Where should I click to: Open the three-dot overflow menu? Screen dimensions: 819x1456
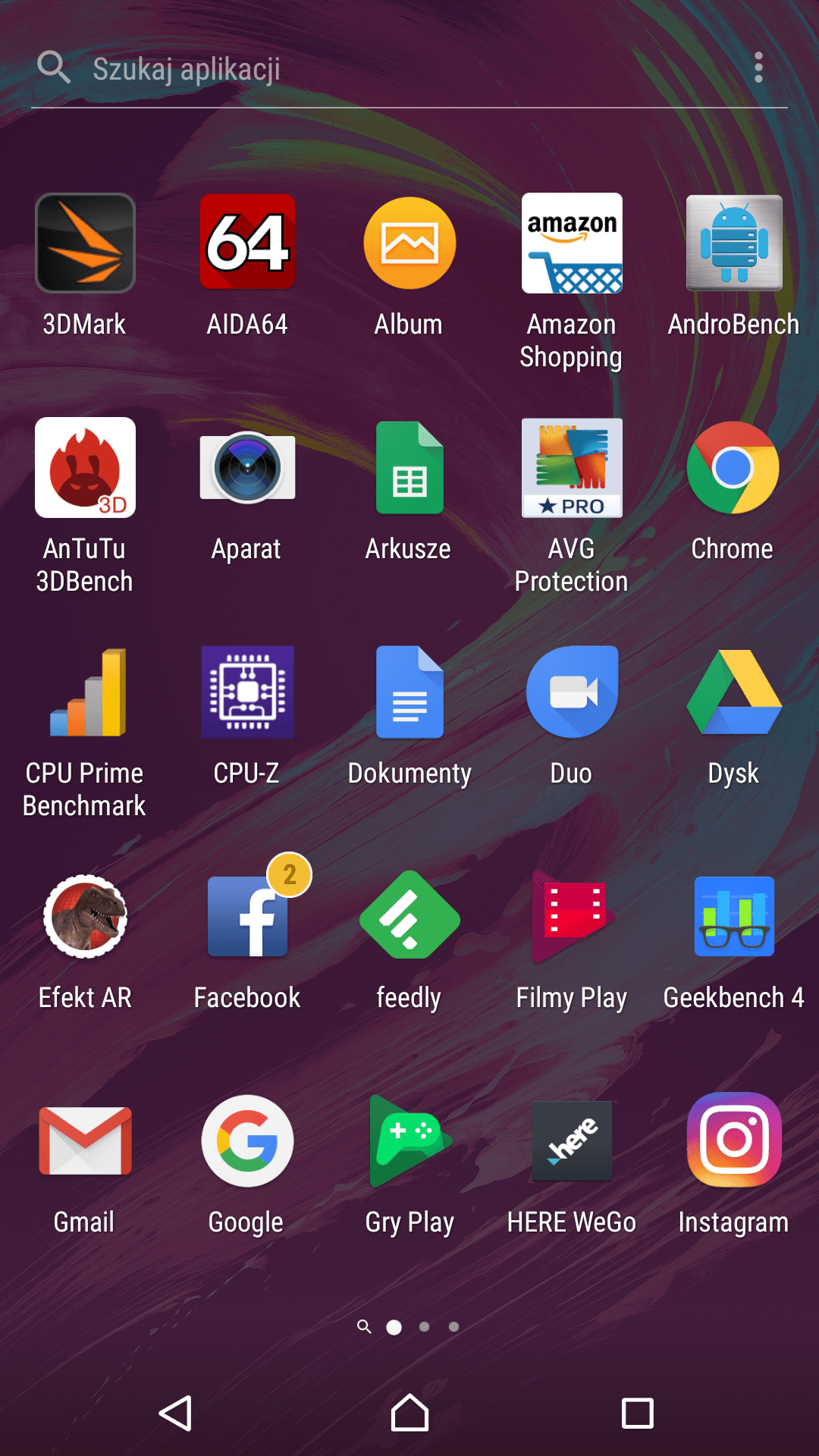tap(758, 68)
